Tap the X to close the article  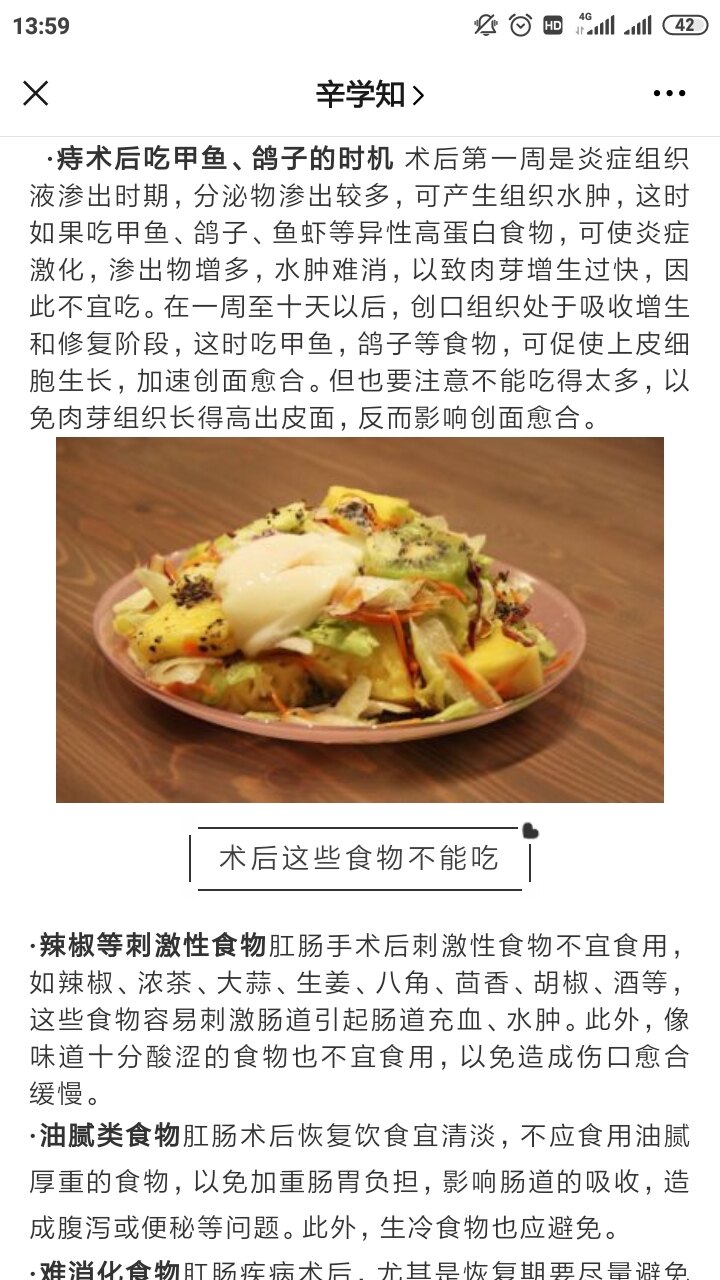pyautogui.click(x=36, y=94)
